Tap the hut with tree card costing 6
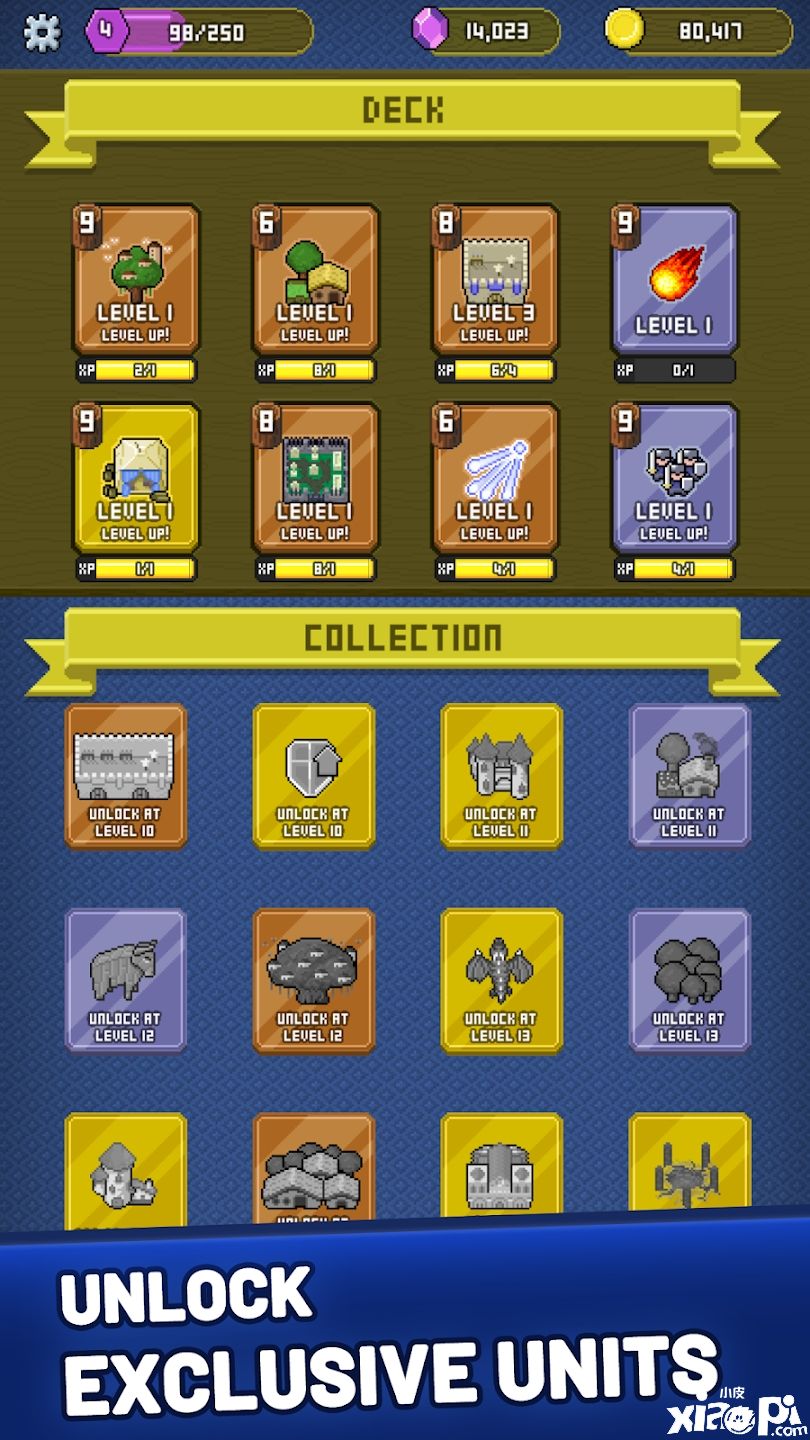The width and height of the screenshot is (810, 1440). pos(315,279)
